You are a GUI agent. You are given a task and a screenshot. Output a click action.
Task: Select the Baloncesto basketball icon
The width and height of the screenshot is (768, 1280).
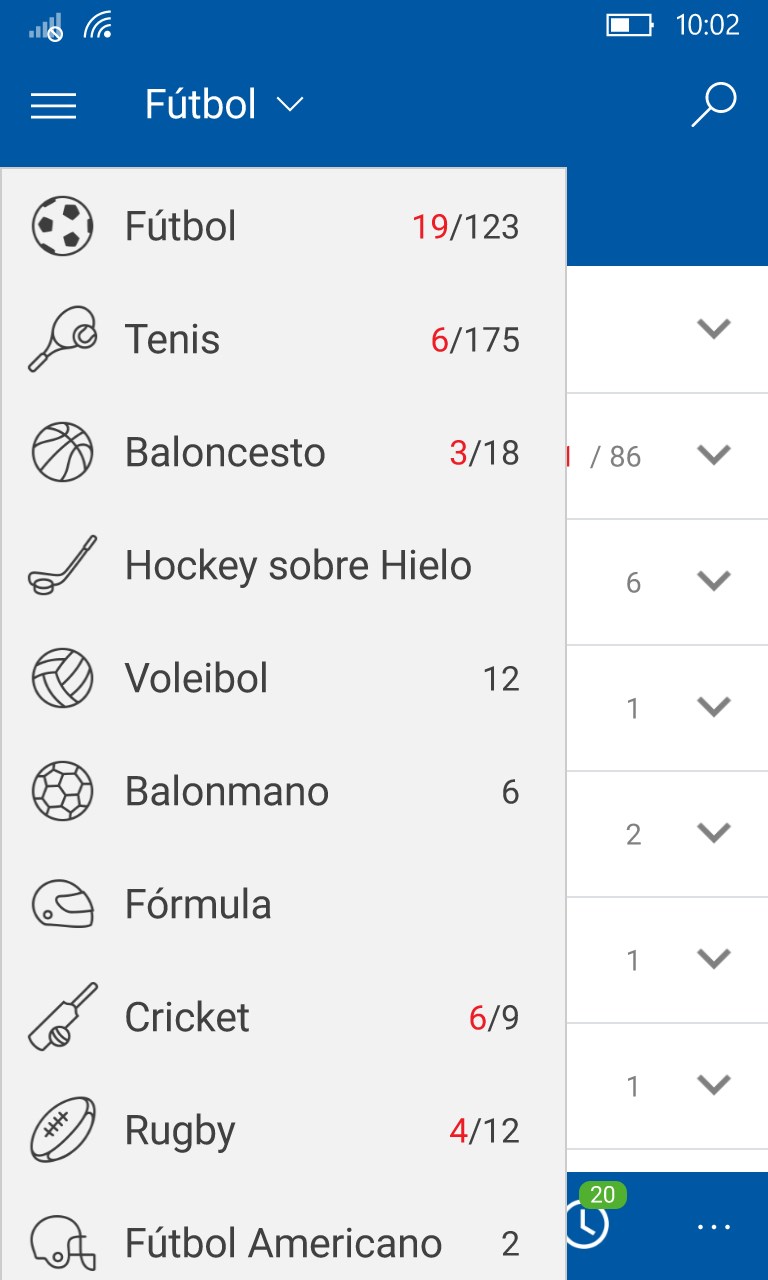pyautogui.click(x=61, y=452)
